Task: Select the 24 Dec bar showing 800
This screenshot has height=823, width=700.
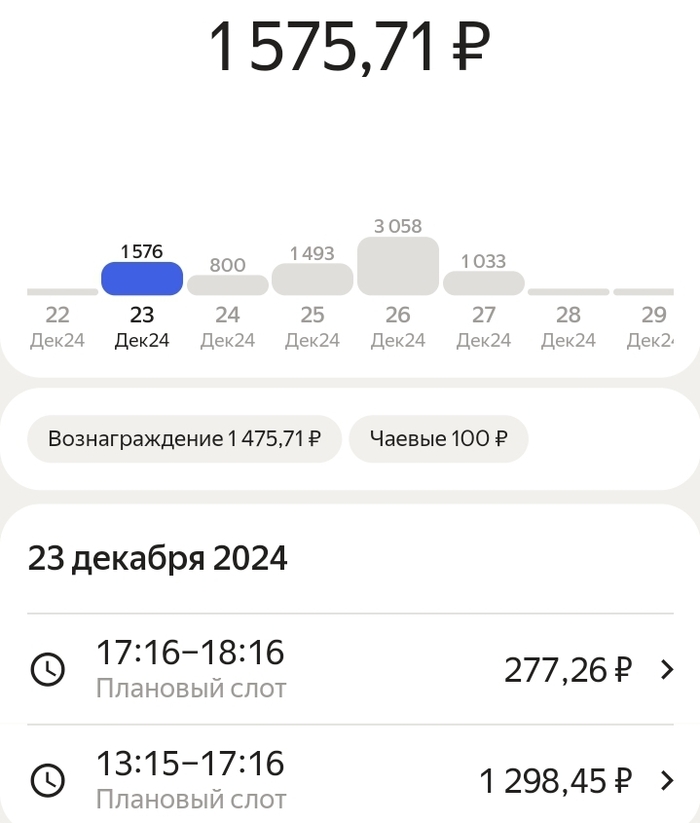Action: [x=228, y=285]
